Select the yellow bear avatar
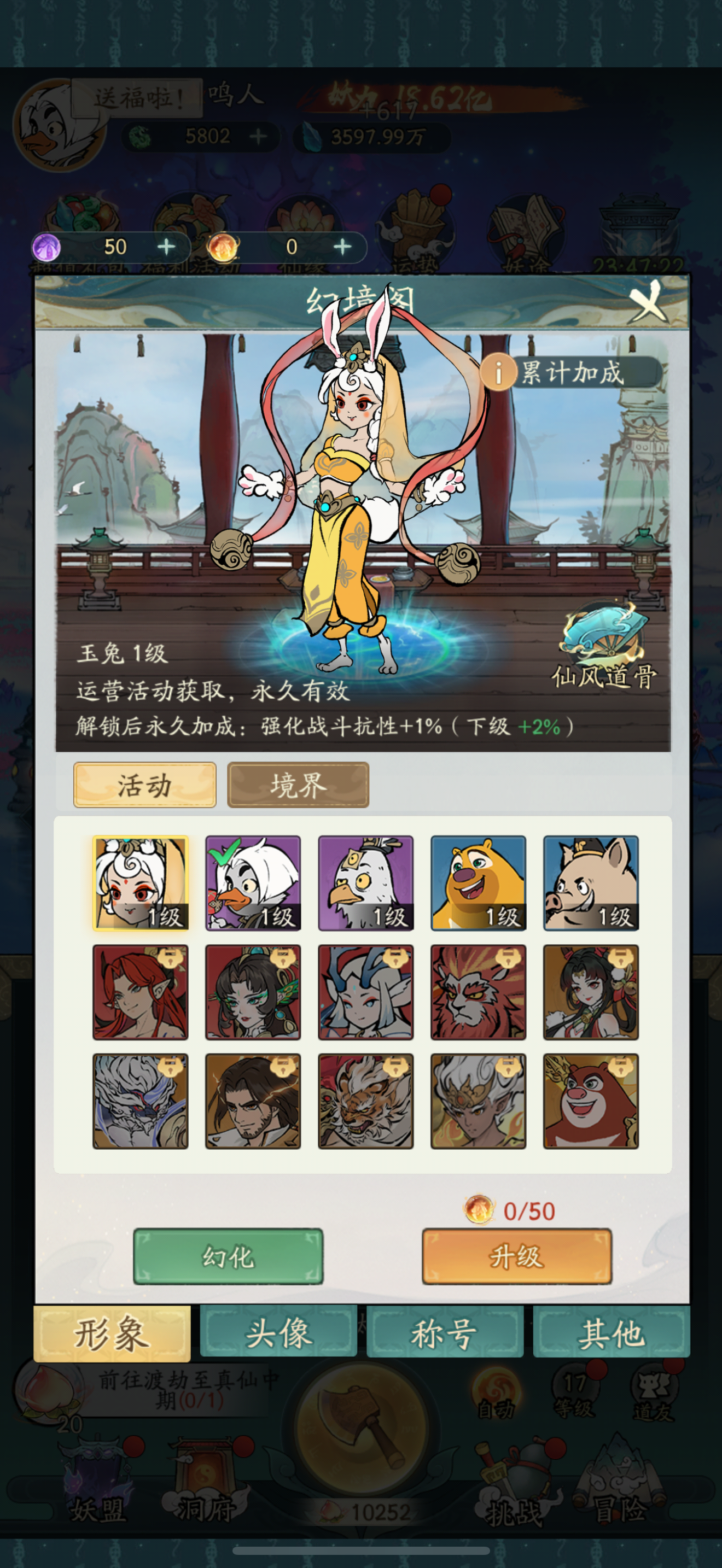Viewport: 722px width, 1568px height. [479, 883]
